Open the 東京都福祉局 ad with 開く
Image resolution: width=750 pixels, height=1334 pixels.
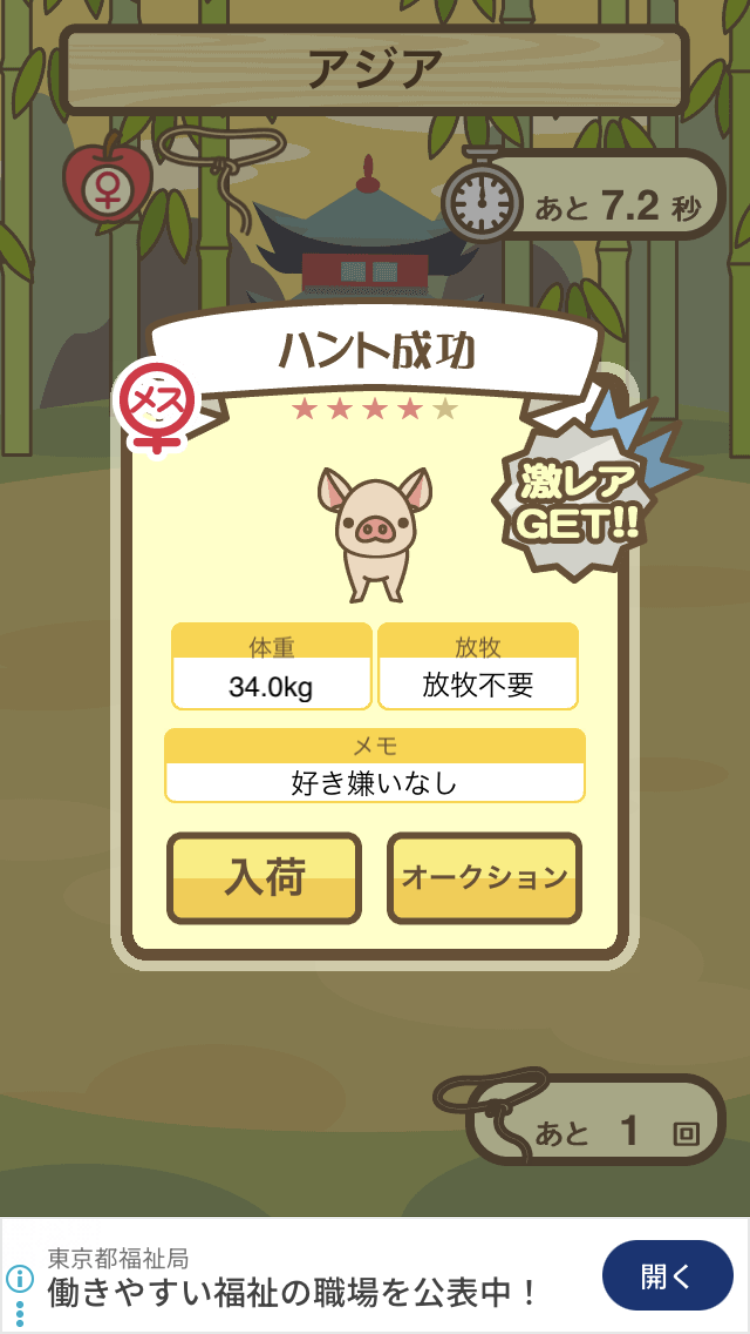[x=666, y=1275]
